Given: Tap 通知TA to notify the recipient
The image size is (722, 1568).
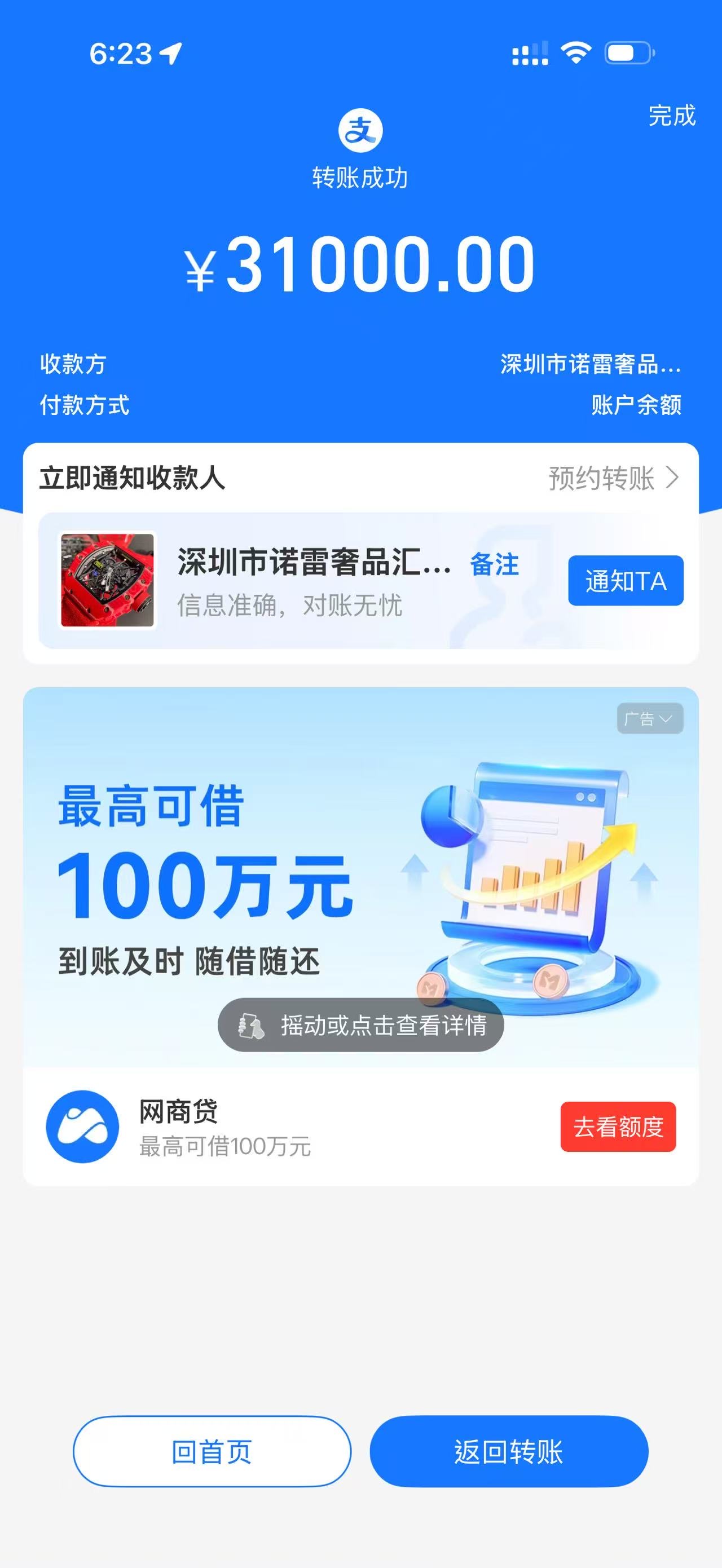Looking at the screenshot, I should pos(625,581).
